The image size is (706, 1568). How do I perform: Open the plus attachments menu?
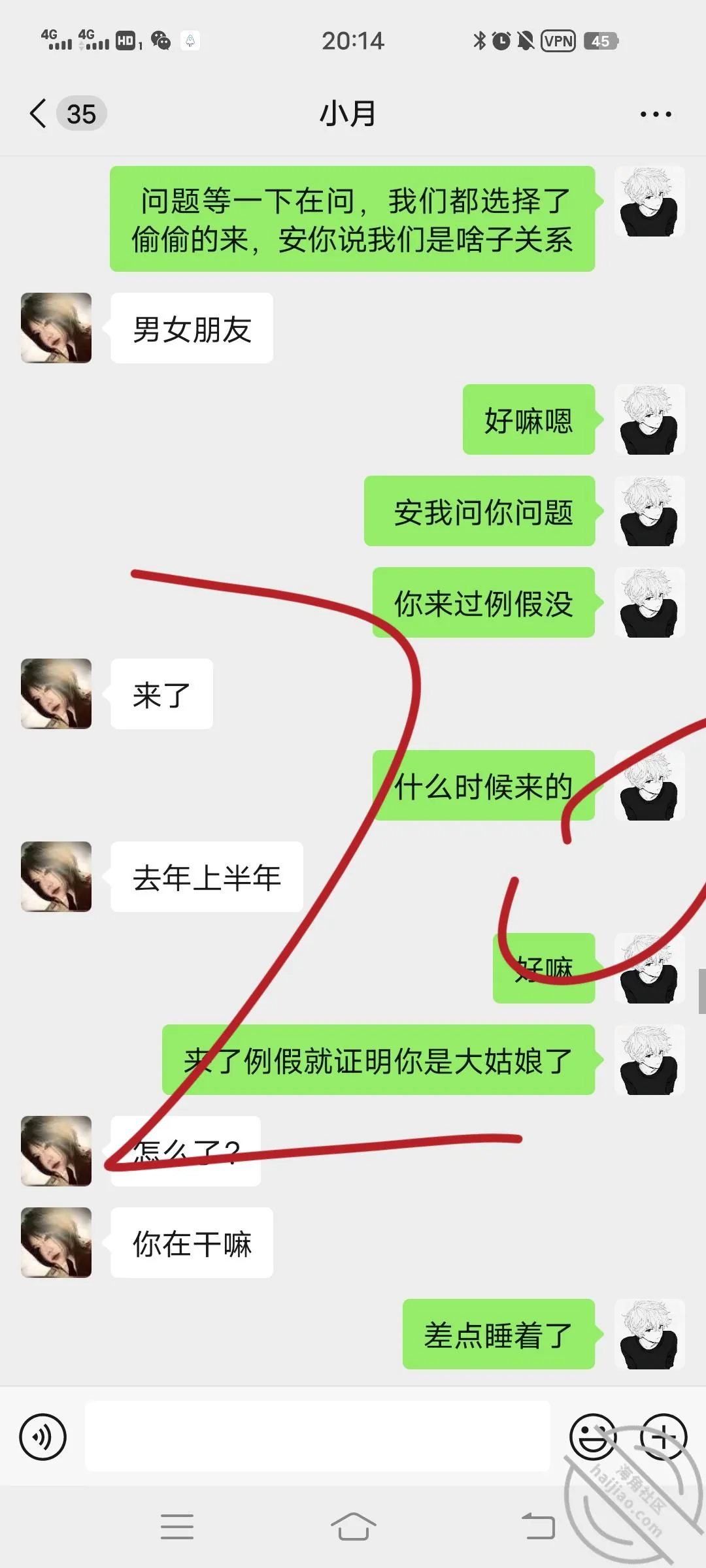[663, 1437]
